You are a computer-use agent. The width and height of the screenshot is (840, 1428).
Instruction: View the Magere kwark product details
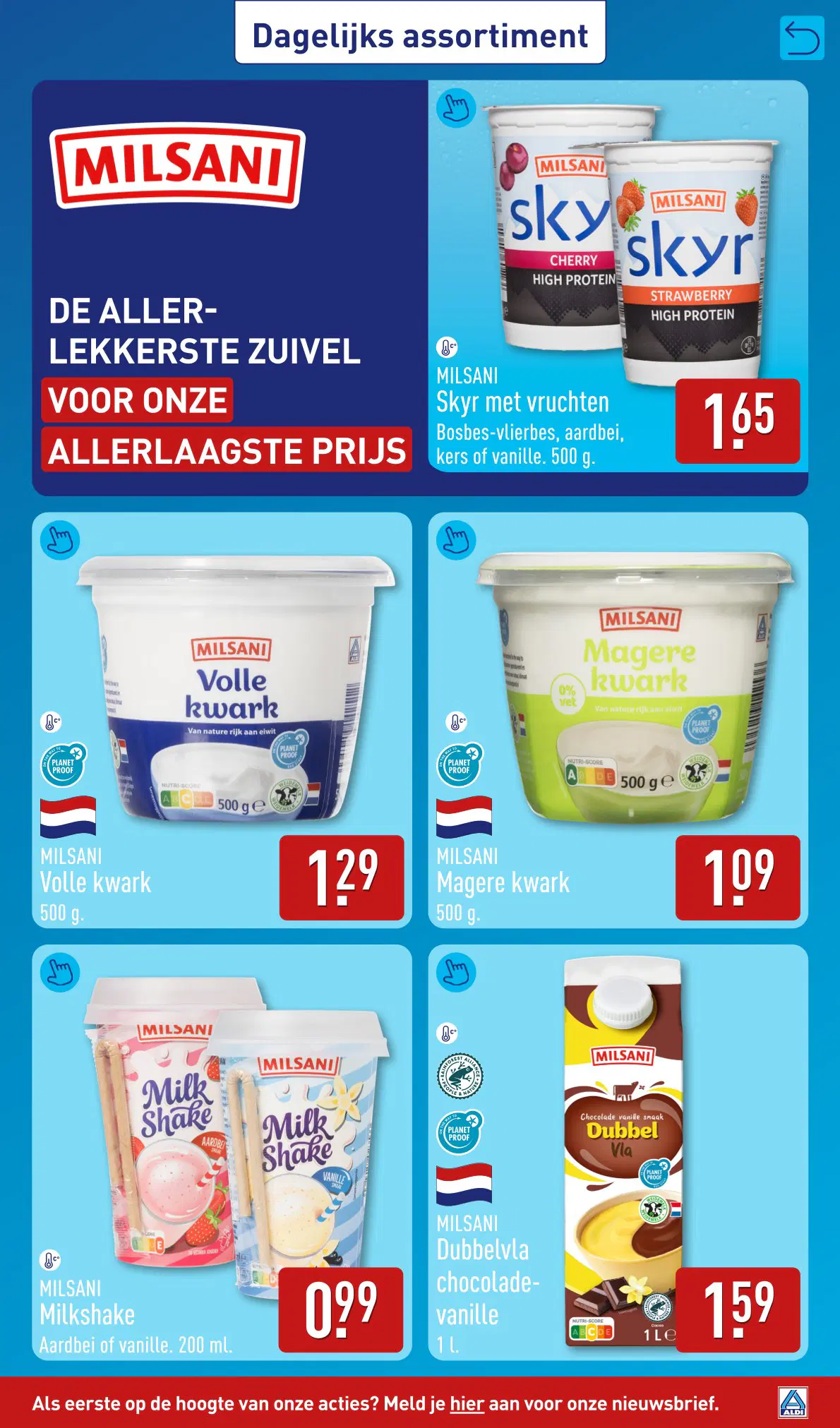(618, 720)
